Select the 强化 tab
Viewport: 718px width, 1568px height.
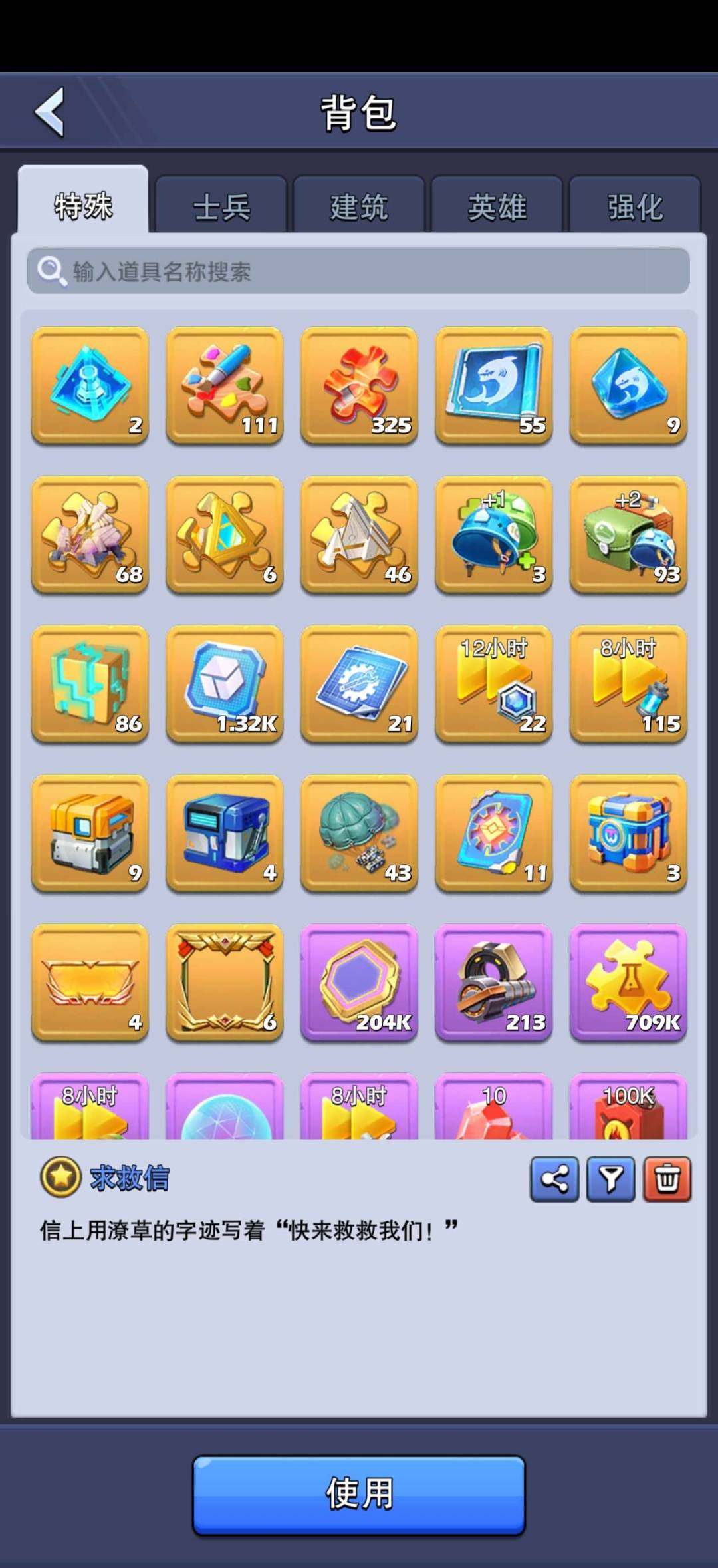[635, 205]
